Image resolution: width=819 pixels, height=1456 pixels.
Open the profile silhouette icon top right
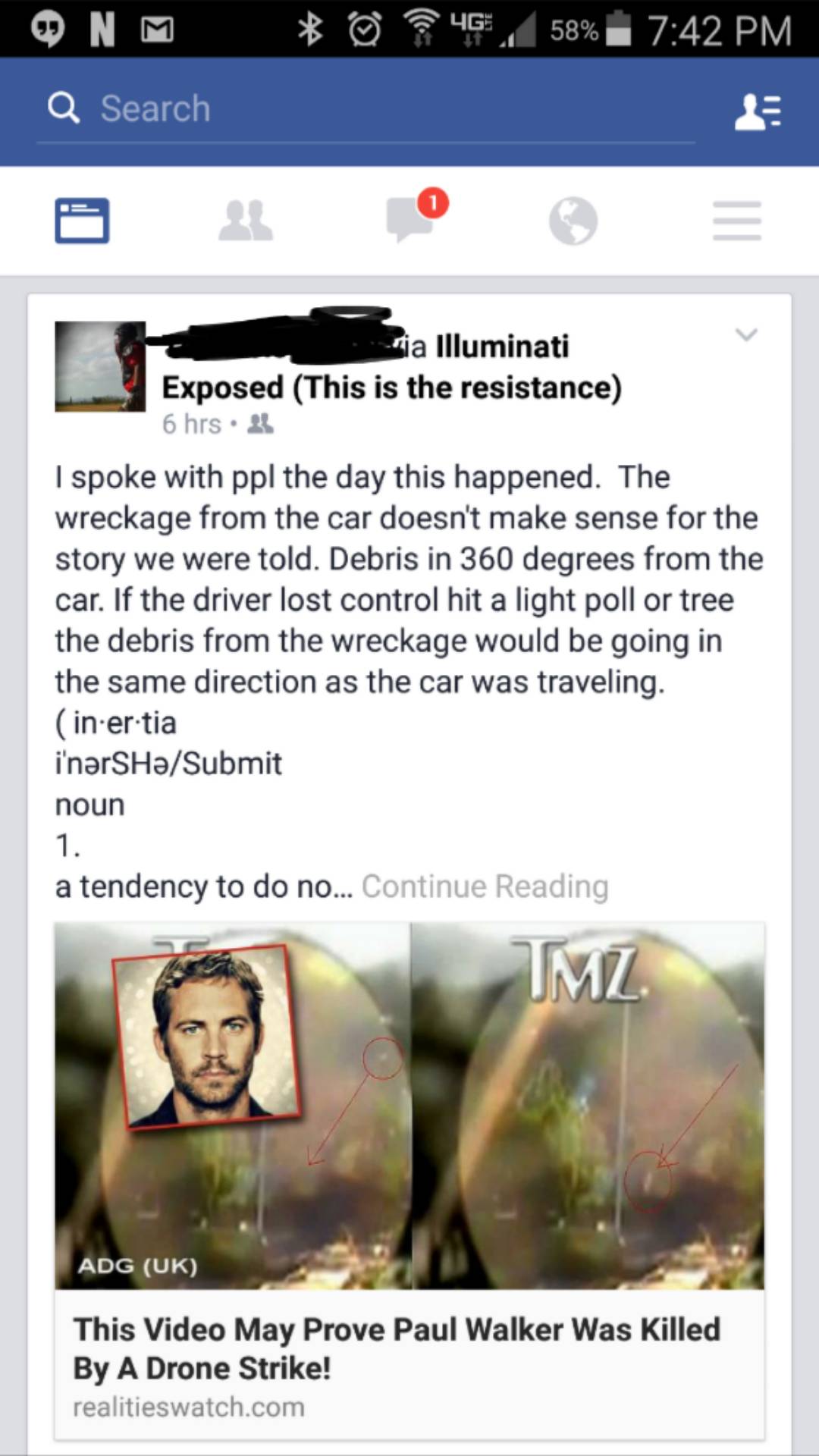757,111
